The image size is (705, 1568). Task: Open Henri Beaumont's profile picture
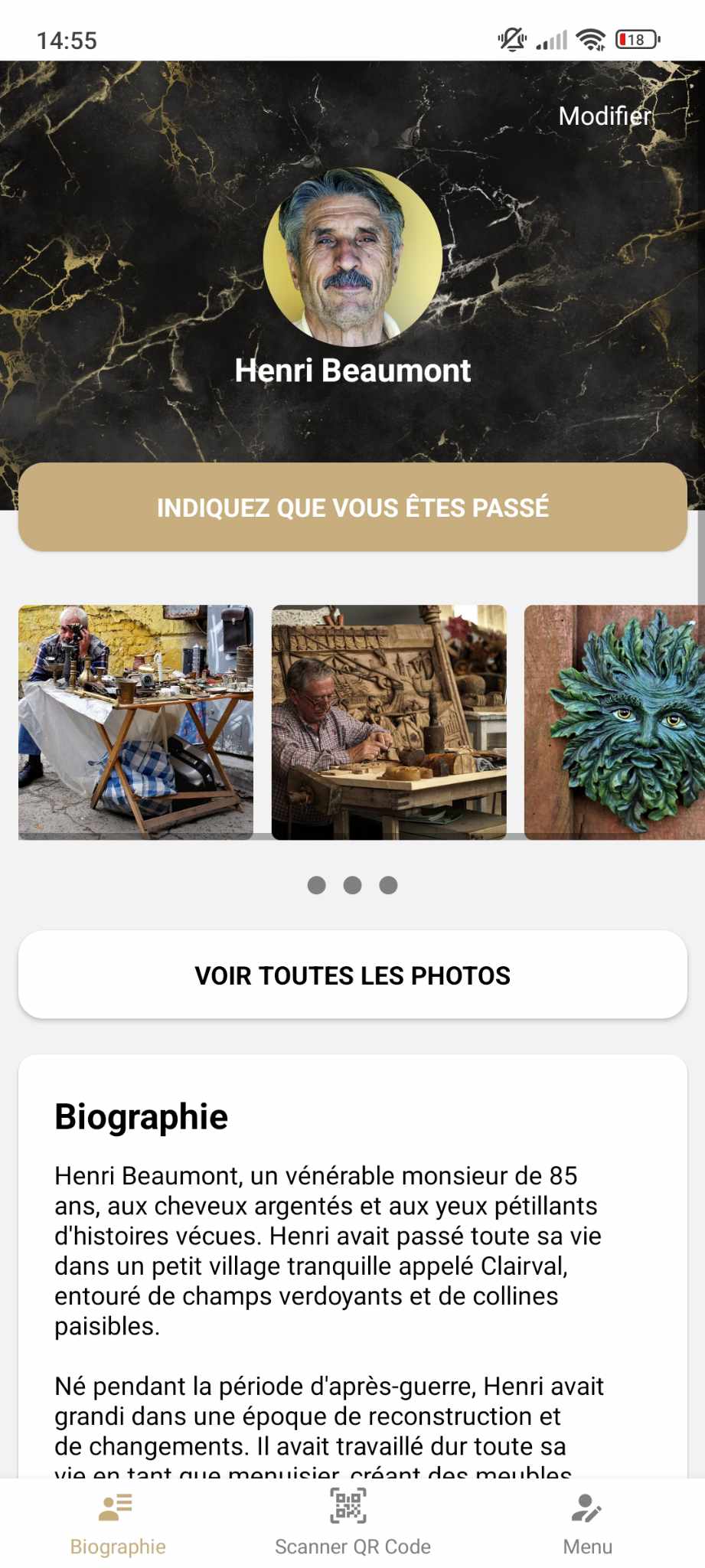click(352, 256)
